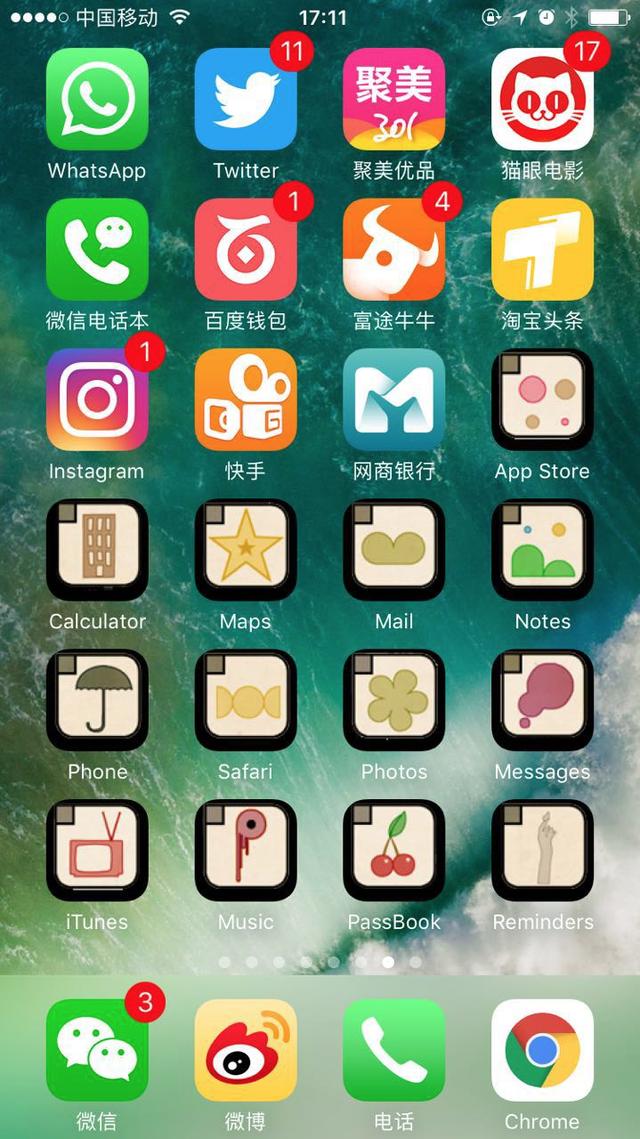Open 百度钱包 wallet app
Viewport: 640px width, 1139px height.
245,249
